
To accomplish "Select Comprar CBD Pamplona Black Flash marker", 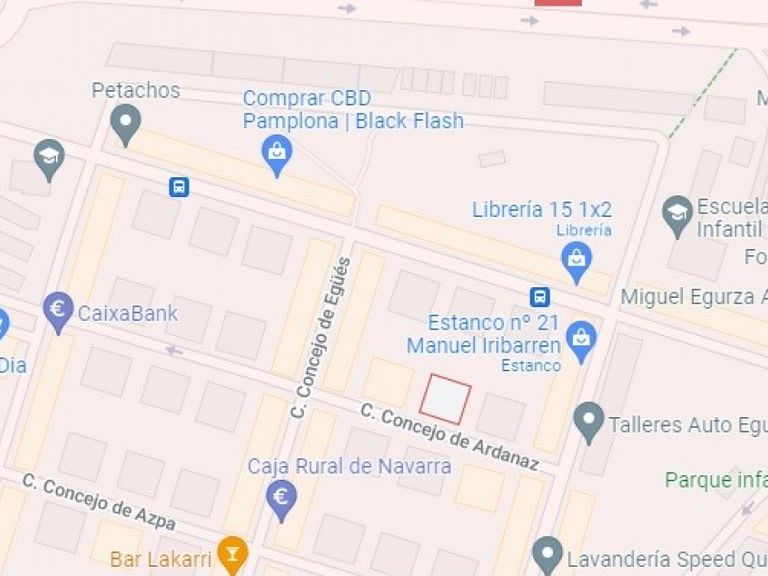I will pyautogui.click(x=277, y=154).
